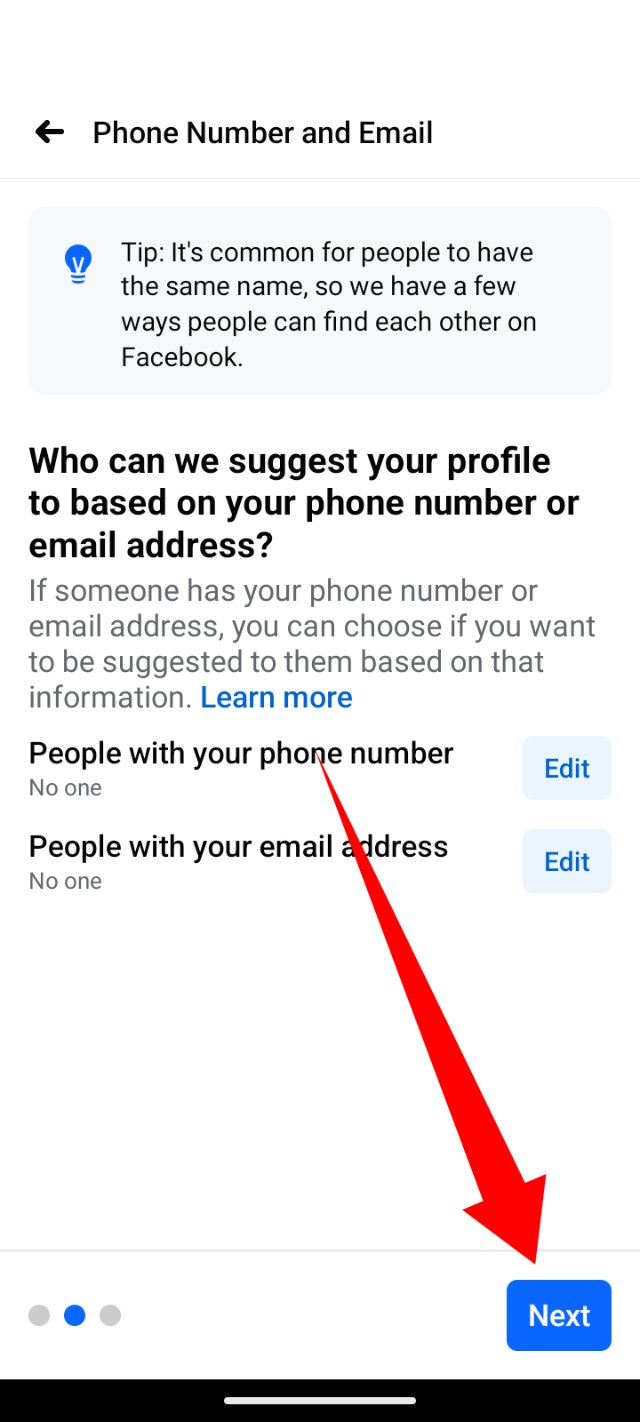Image resolution: width=640 pixels, height=1422 pixels.
Task: Go back from Phone Number and Email
Action: [49, 132]
